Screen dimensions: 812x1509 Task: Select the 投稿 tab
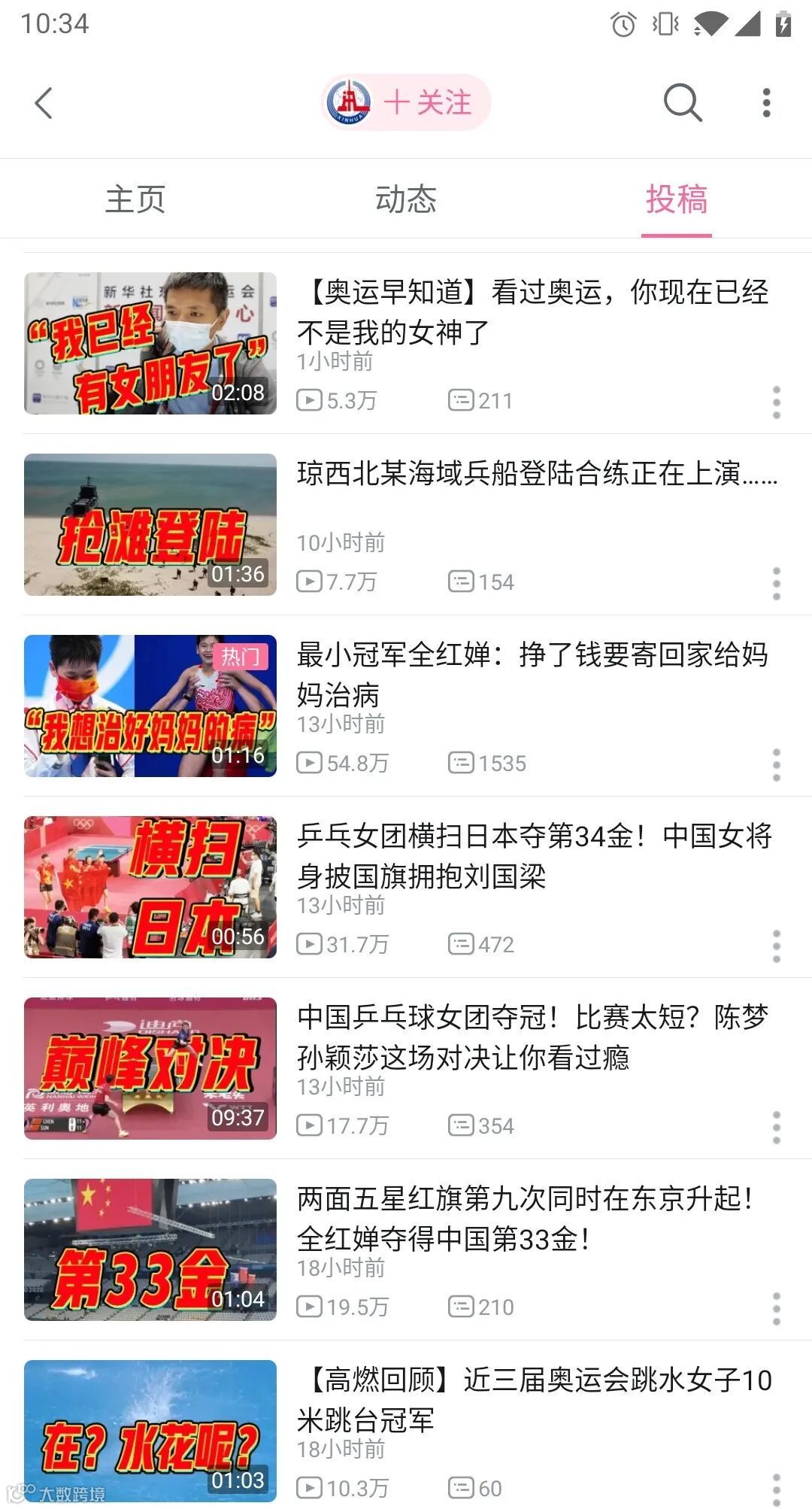(676, 199)
